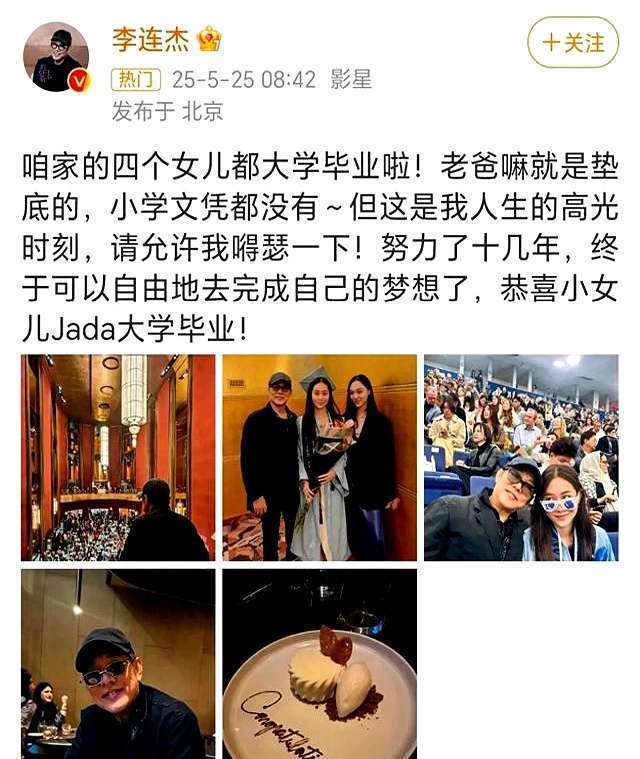This screenshot has height=759, width=640.
Task: Open the theater hall interior photo
Action: (x=118, y=458)
